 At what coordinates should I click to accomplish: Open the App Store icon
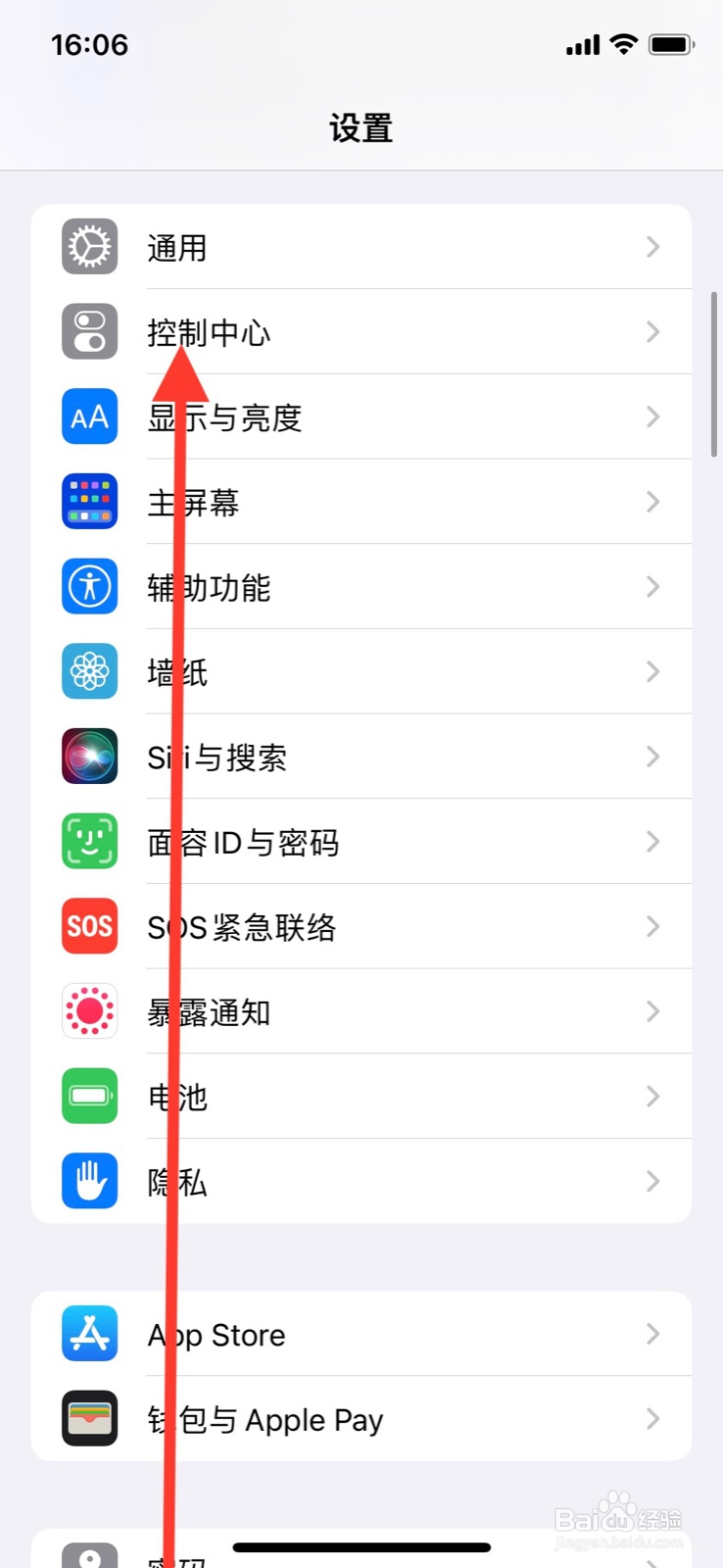pyautogui.click(x=89, y=1334)
